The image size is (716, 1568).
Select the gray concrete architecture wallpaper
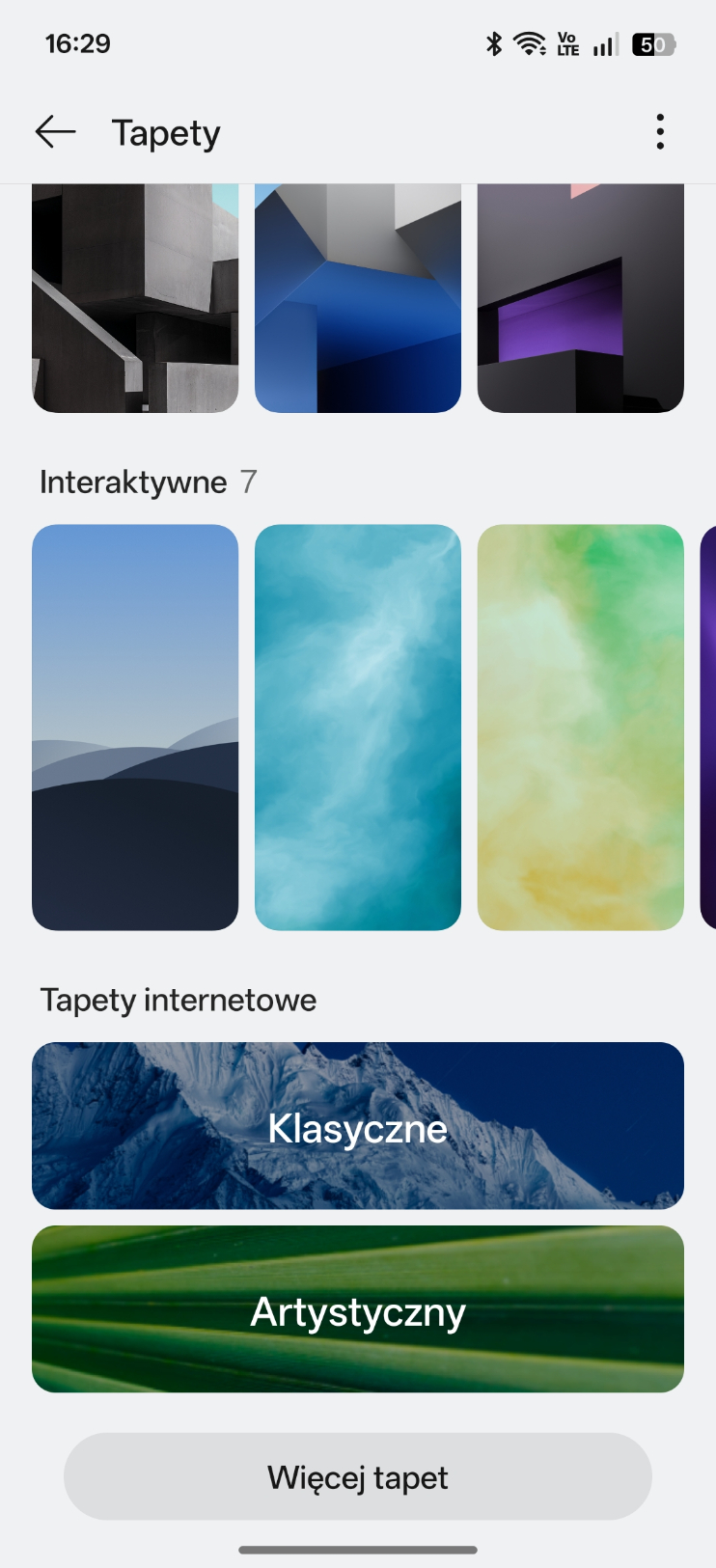pos(135,298)
